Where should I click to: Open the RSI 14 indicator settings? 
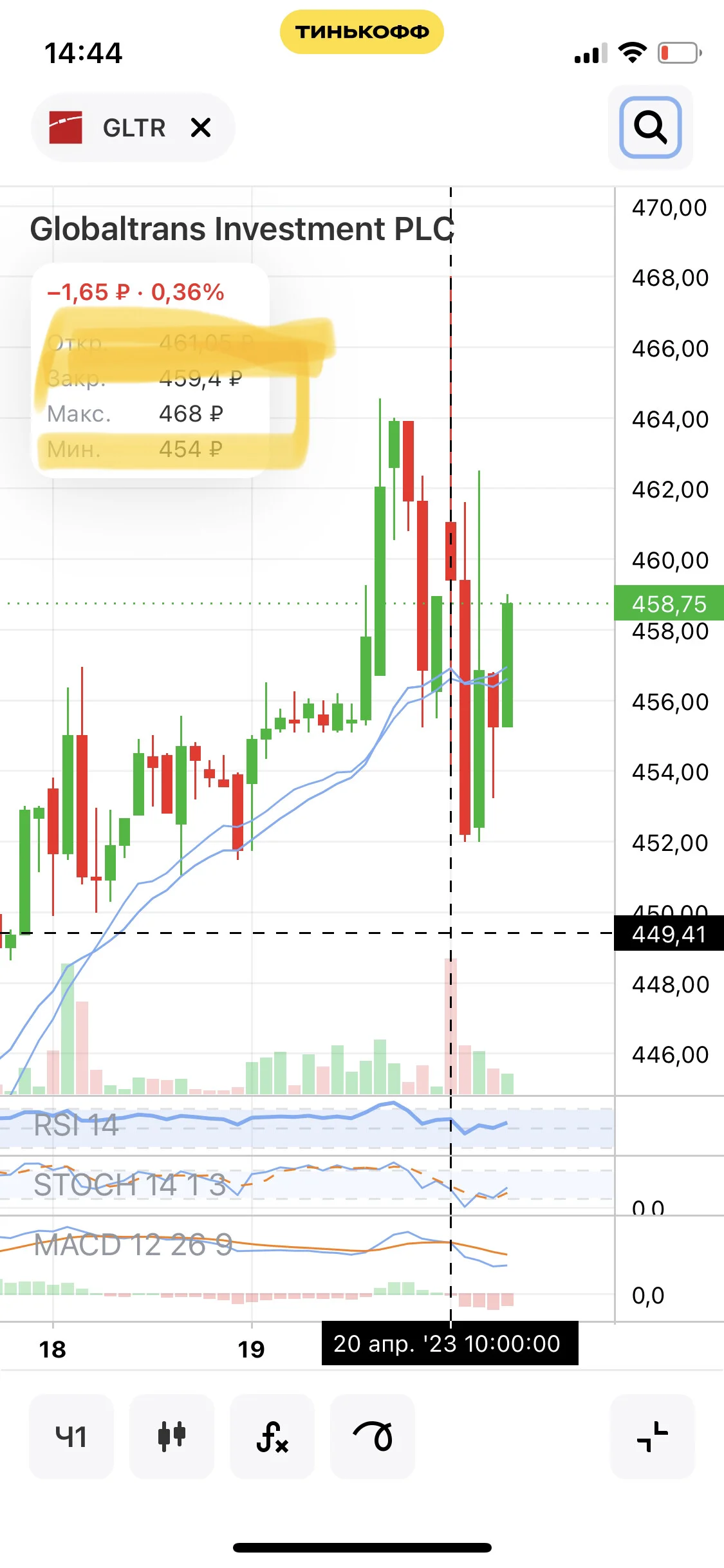pyautogui.click(x=76, y=1126)
